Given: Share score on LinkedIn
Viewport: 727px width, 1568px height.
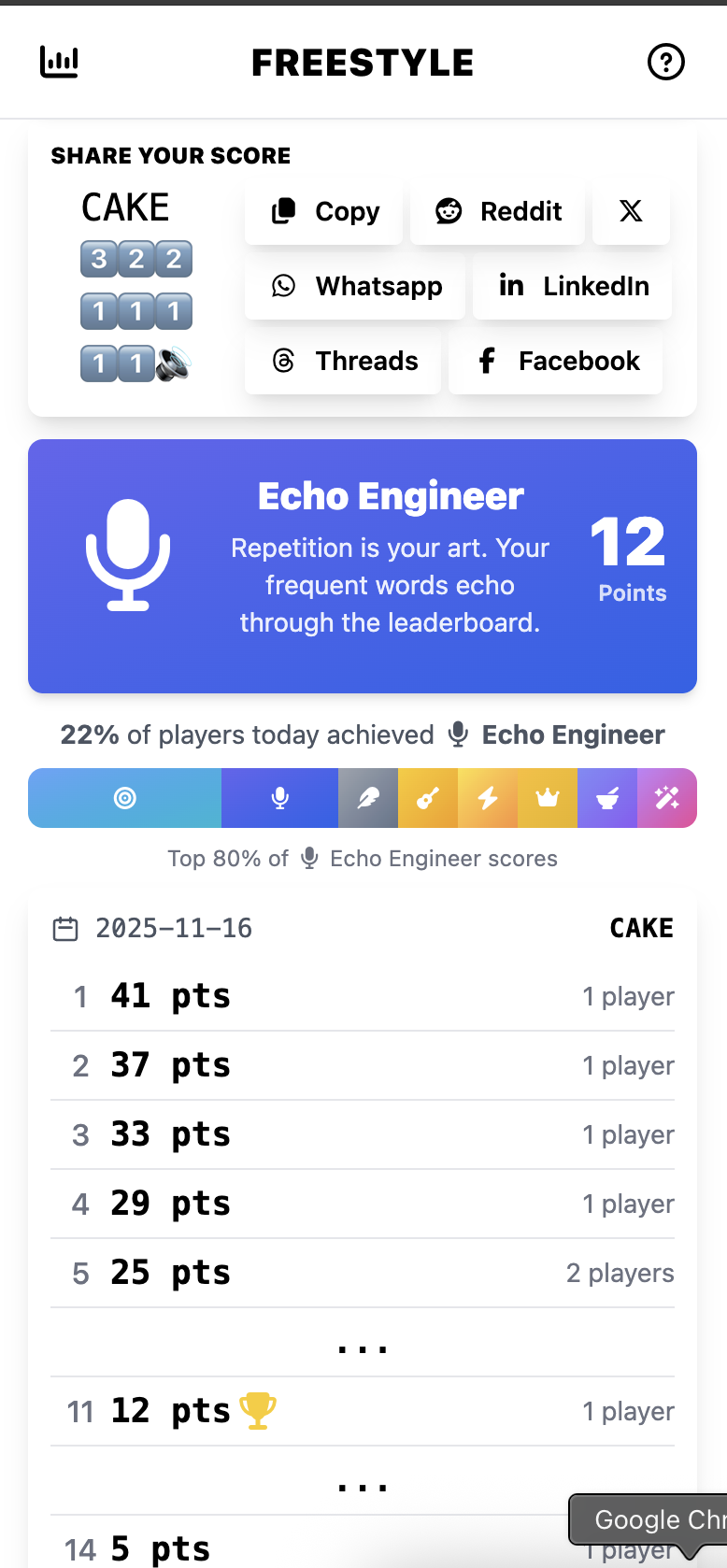Looking at the screenshot, I should pos(572,286).
